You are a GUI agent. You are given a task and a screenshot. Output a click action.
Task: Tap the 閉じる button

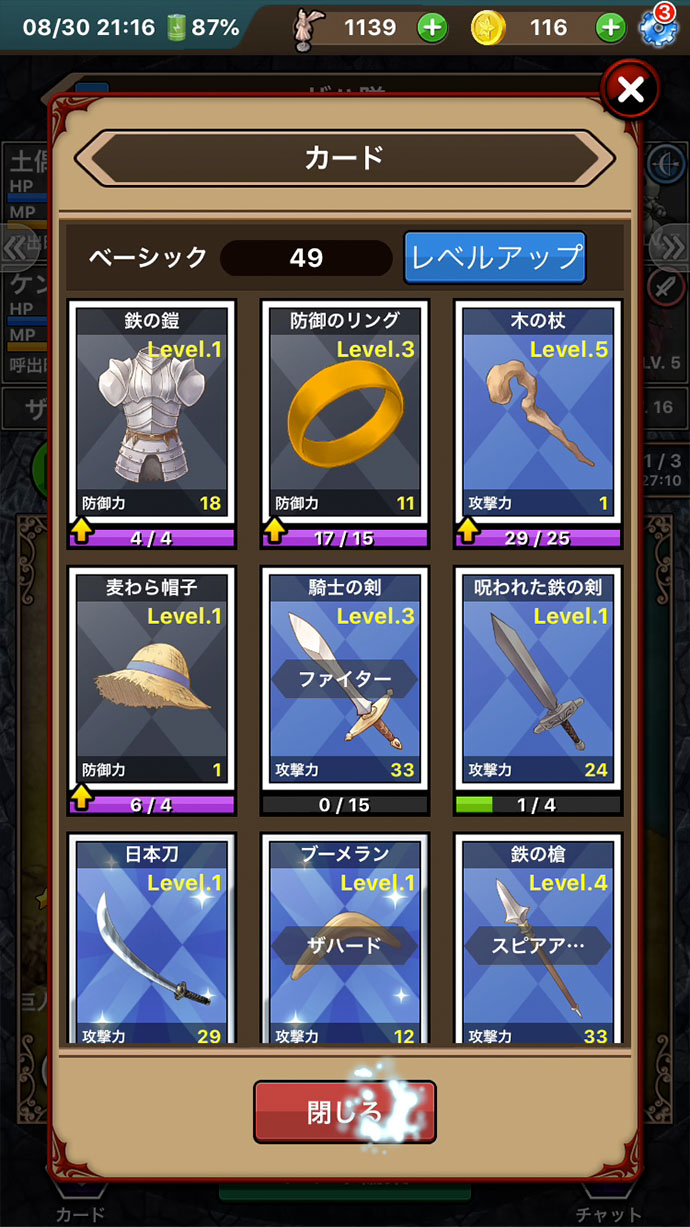pyautogui.click(x=344, y=1111)
